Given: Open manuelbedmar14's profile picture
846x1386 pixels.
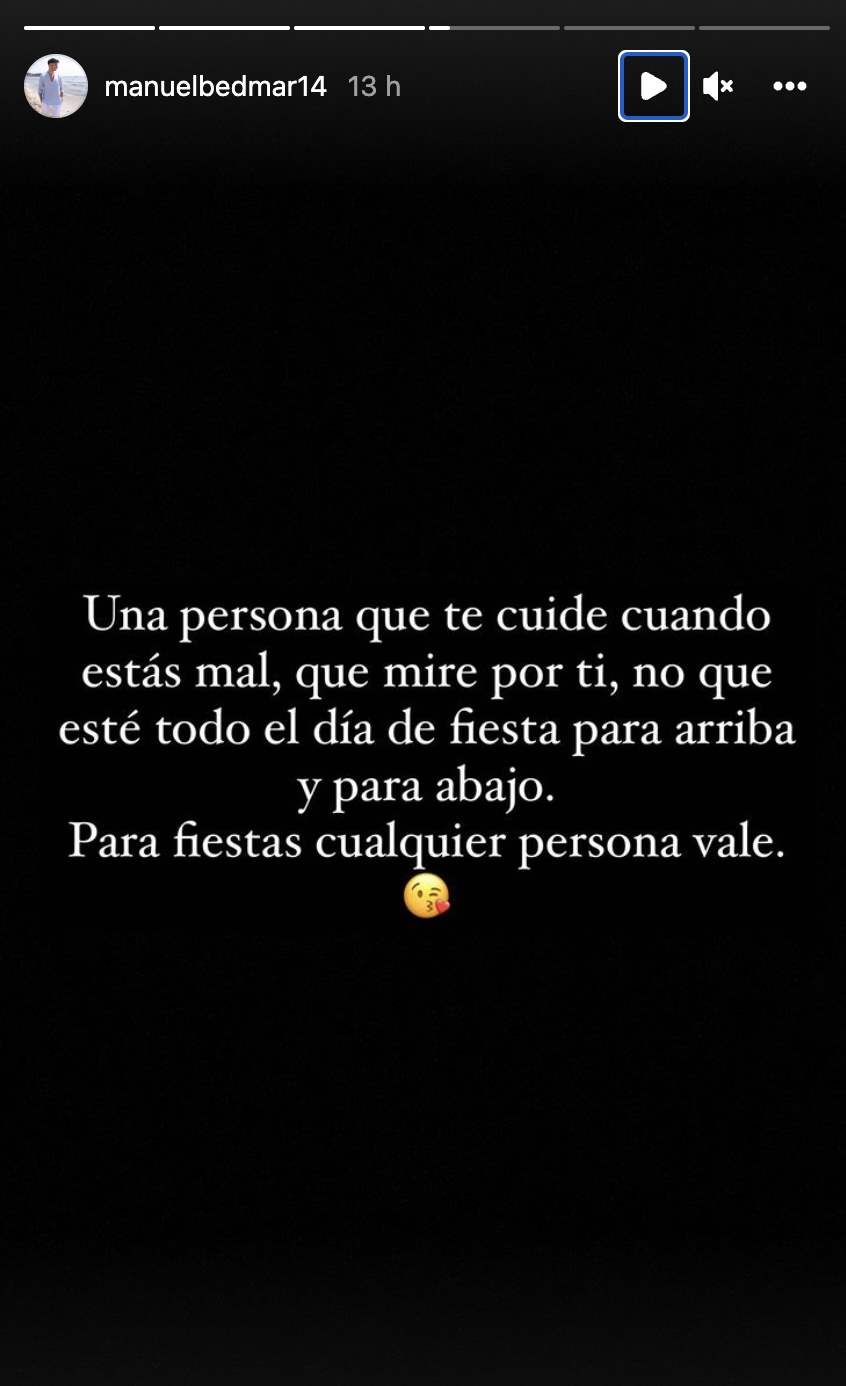Looking at the screenshot, I should click(x=56, y=86).
